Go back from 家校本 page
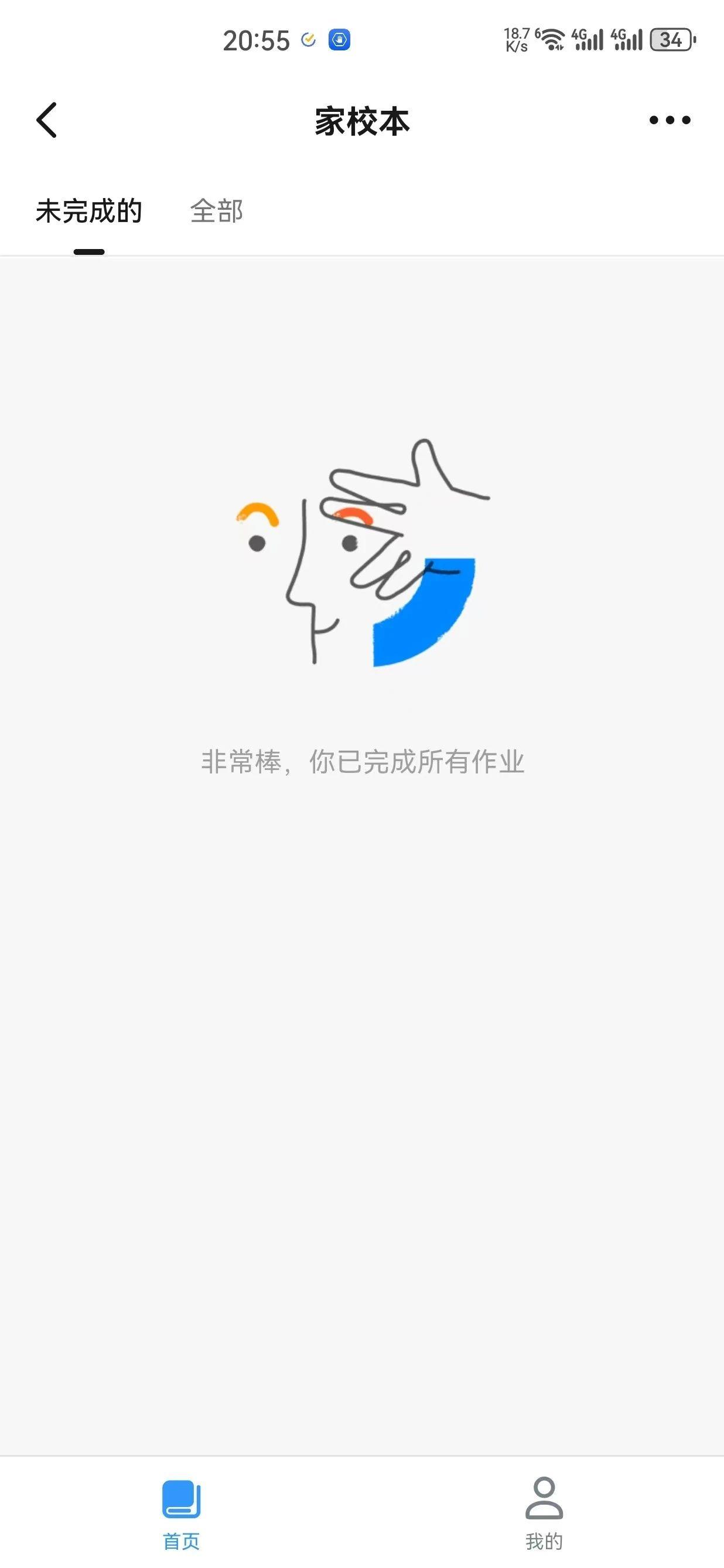 click(x=47, y=120)
